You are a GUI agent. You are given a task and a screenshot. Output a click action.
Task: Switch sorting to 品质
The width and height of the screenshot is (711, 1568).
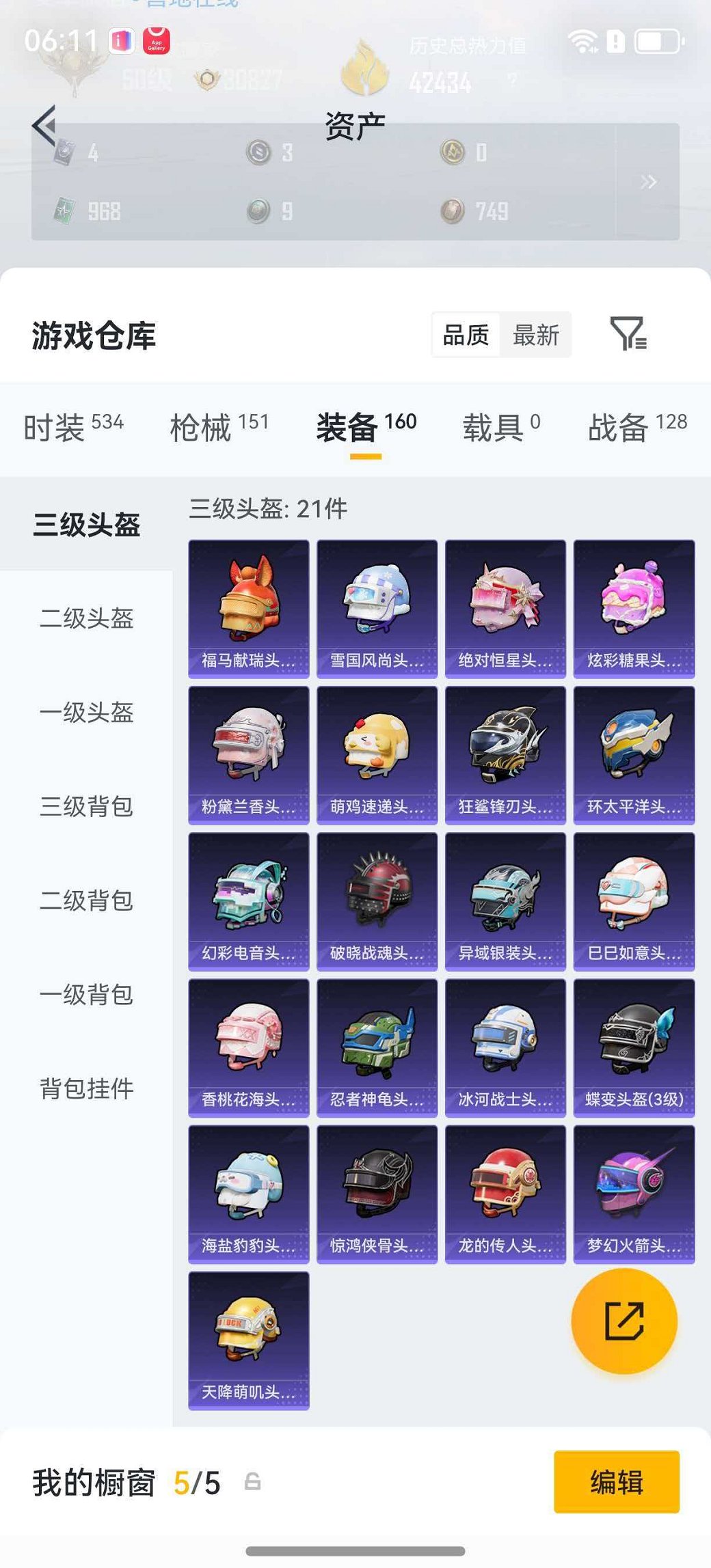coord(466,335)
